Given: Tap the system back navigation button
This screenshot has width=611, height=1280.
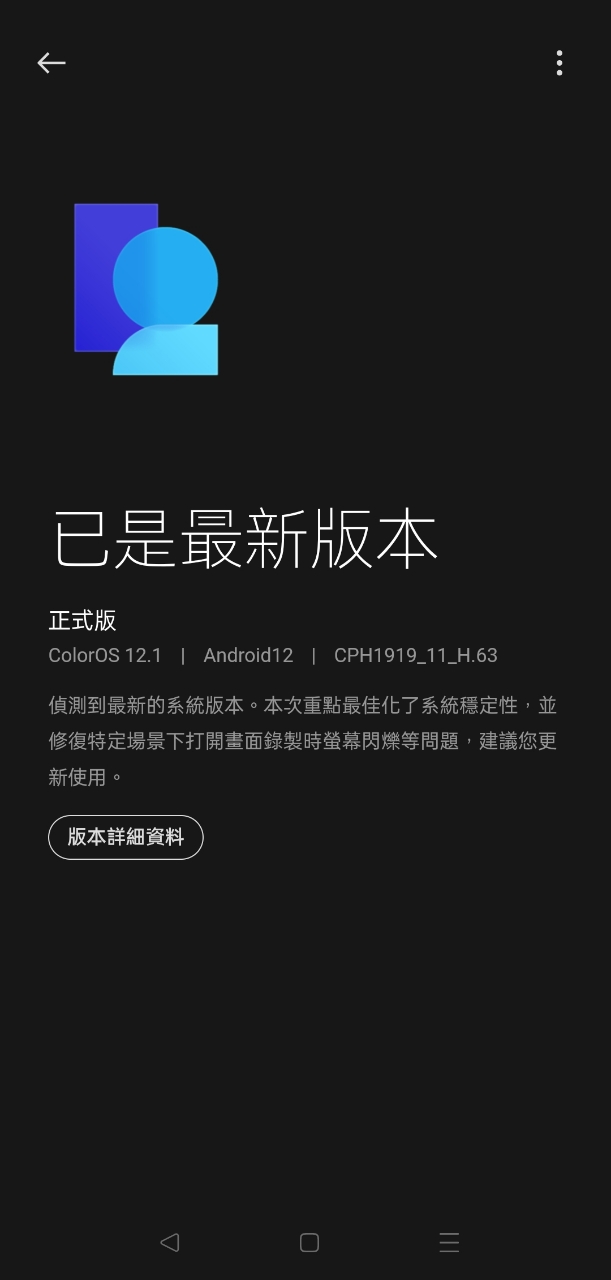Looking at the screenshot, I should (x=169, y=1242).
